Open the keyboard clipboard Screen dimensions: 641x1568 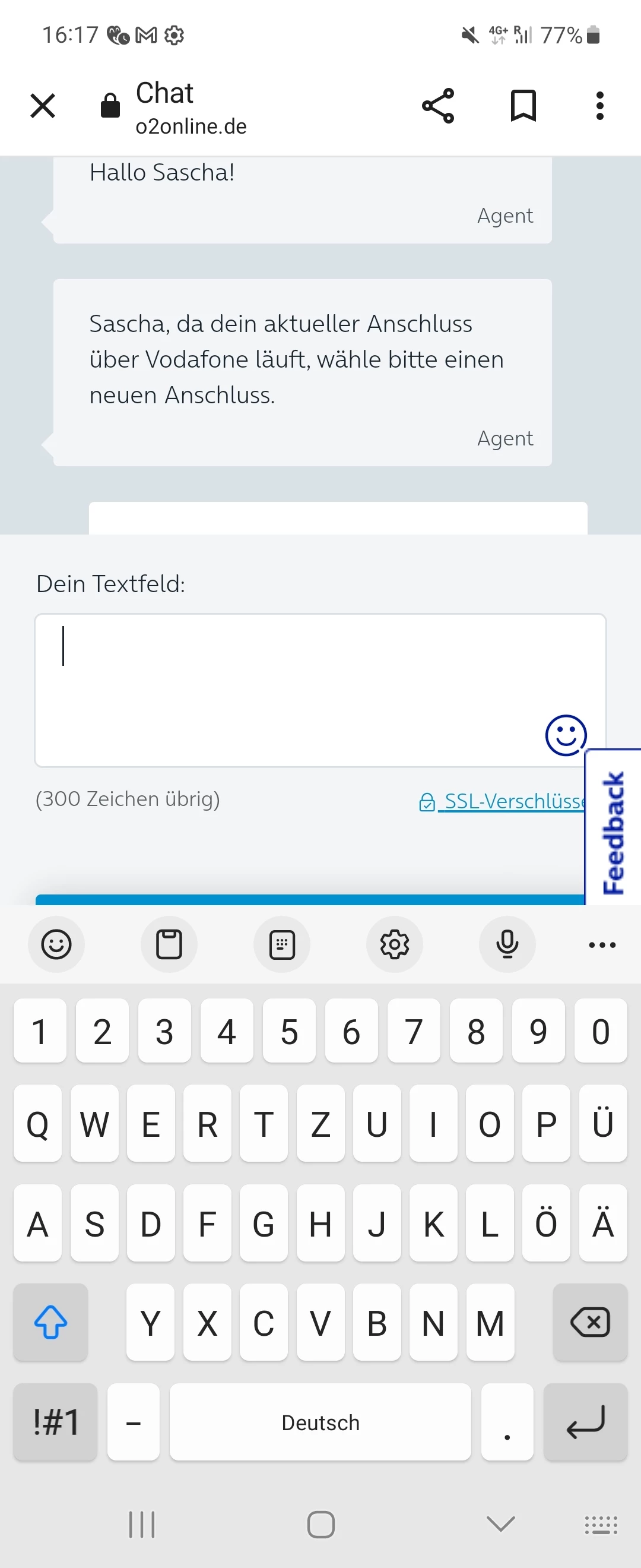click(x=169, y=944)
